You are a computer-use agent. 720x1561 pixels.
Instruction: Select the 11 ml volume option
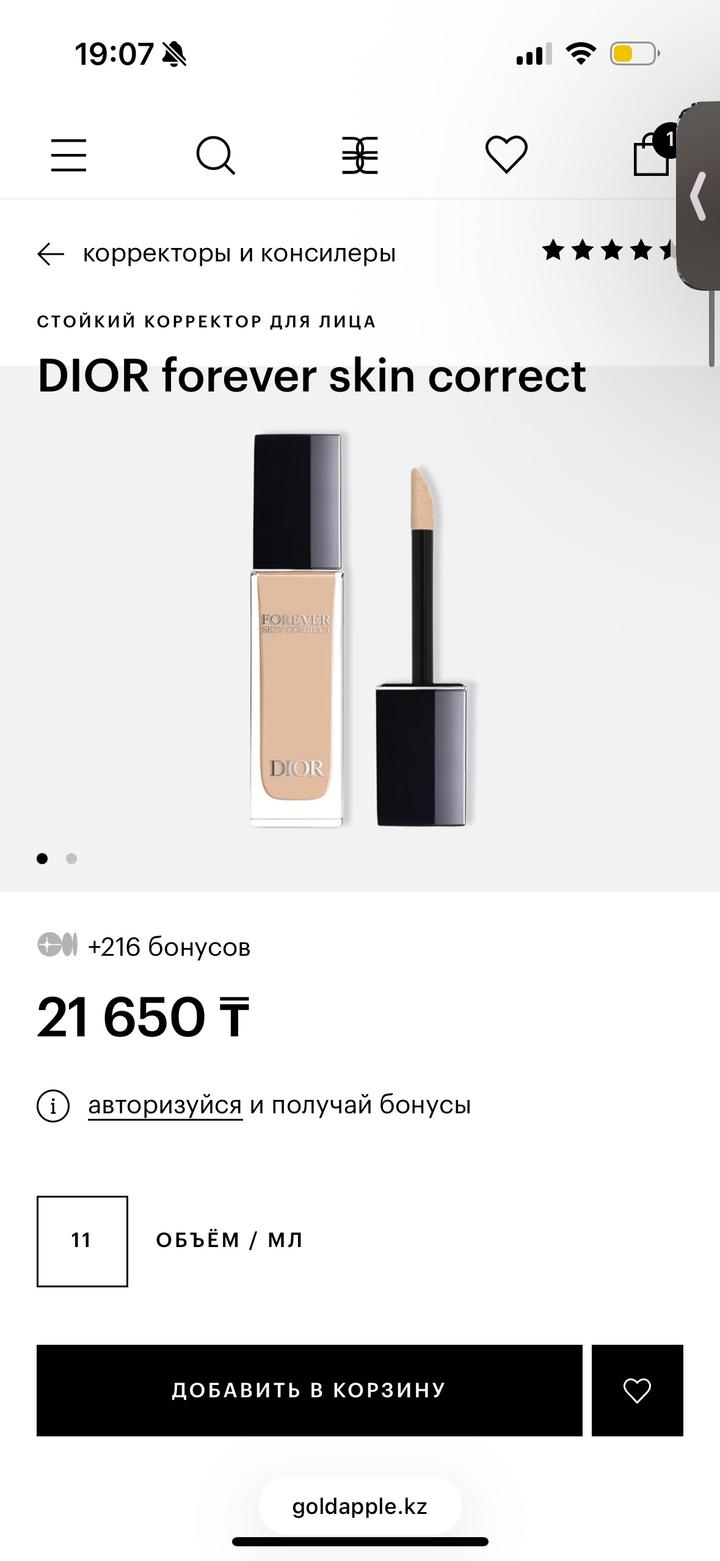[82, 1240]
